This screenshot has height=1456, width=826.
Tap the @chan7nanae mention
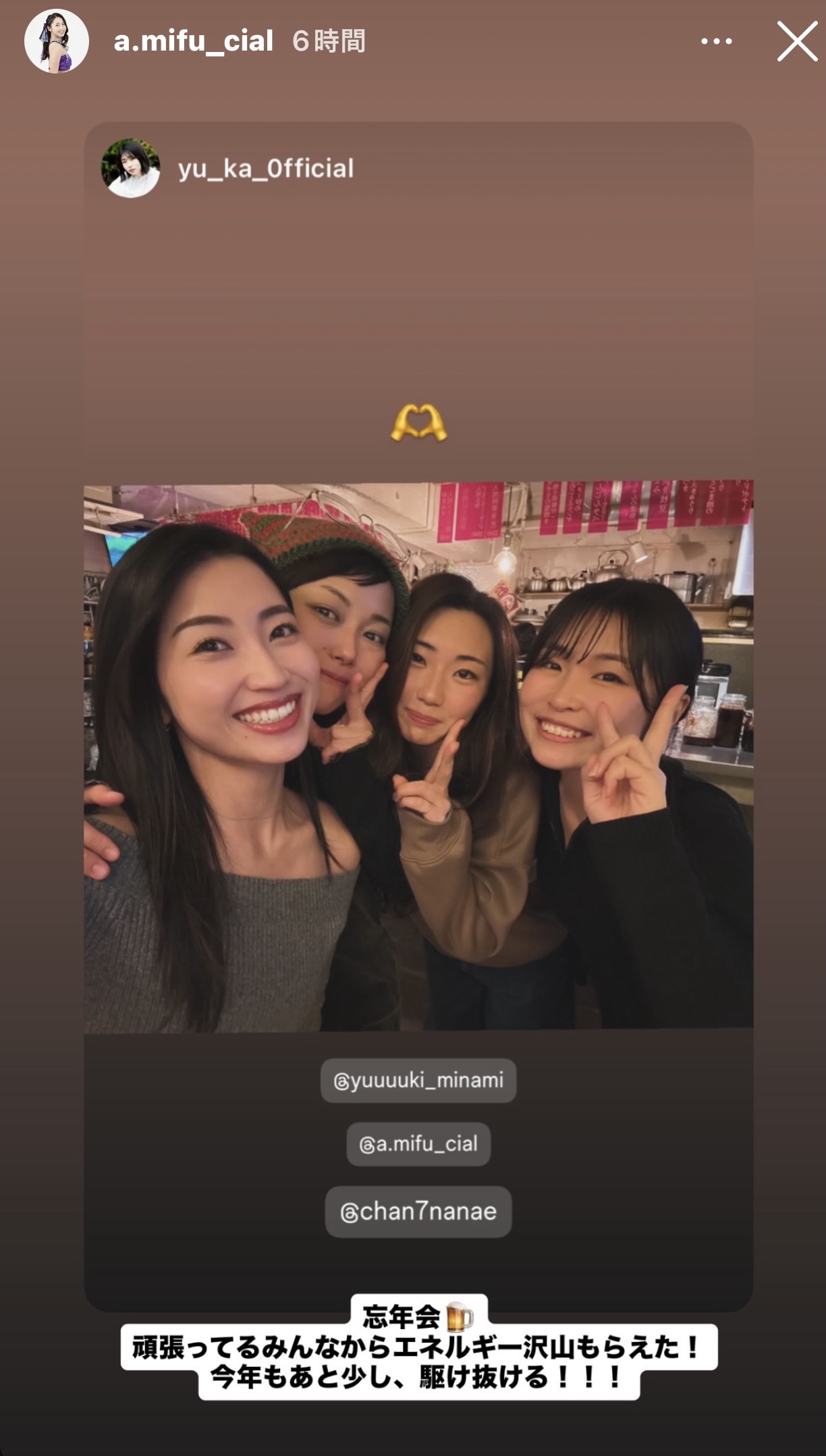(x=418, y=1212)
